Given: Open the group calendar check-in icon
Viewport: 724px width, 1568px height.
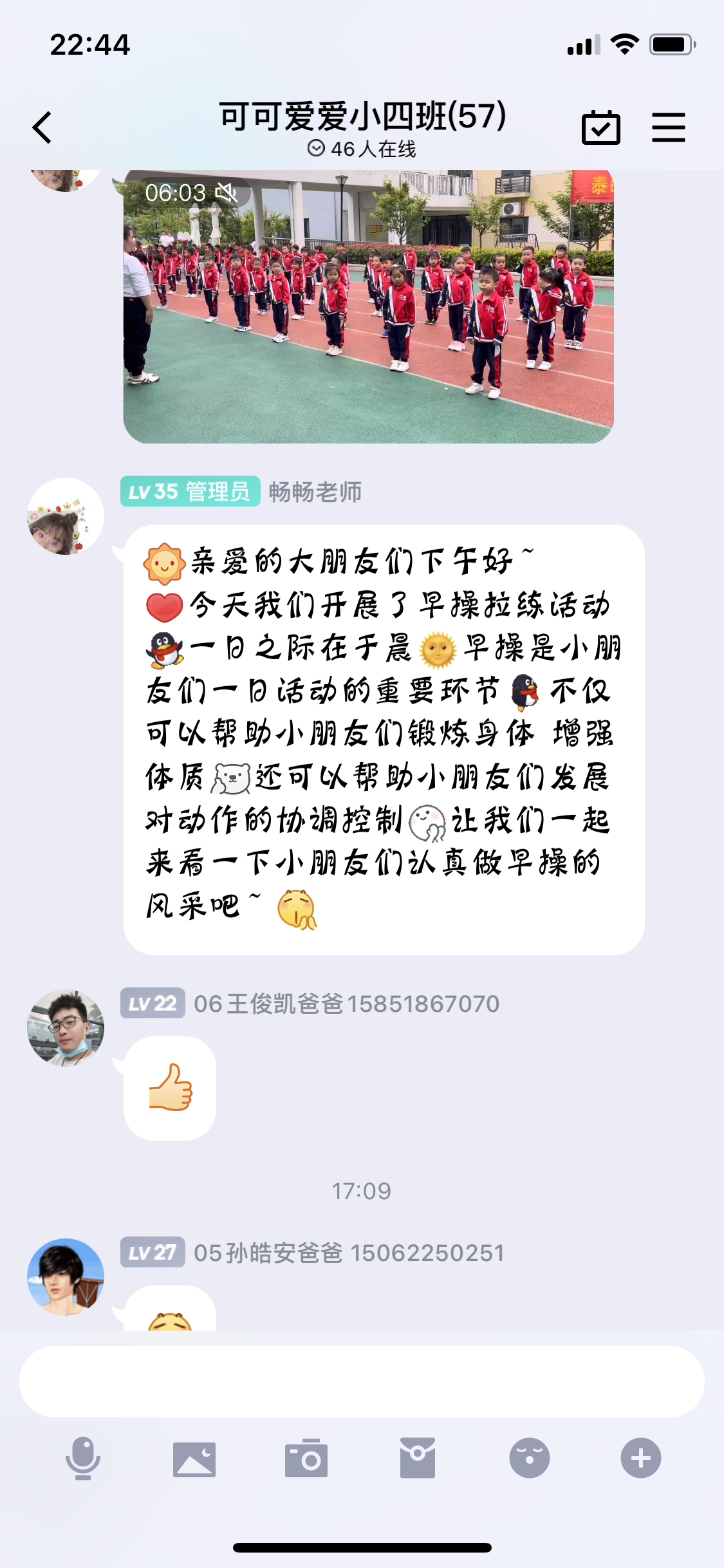Looking at the screenshot, I should pos(600,127).
